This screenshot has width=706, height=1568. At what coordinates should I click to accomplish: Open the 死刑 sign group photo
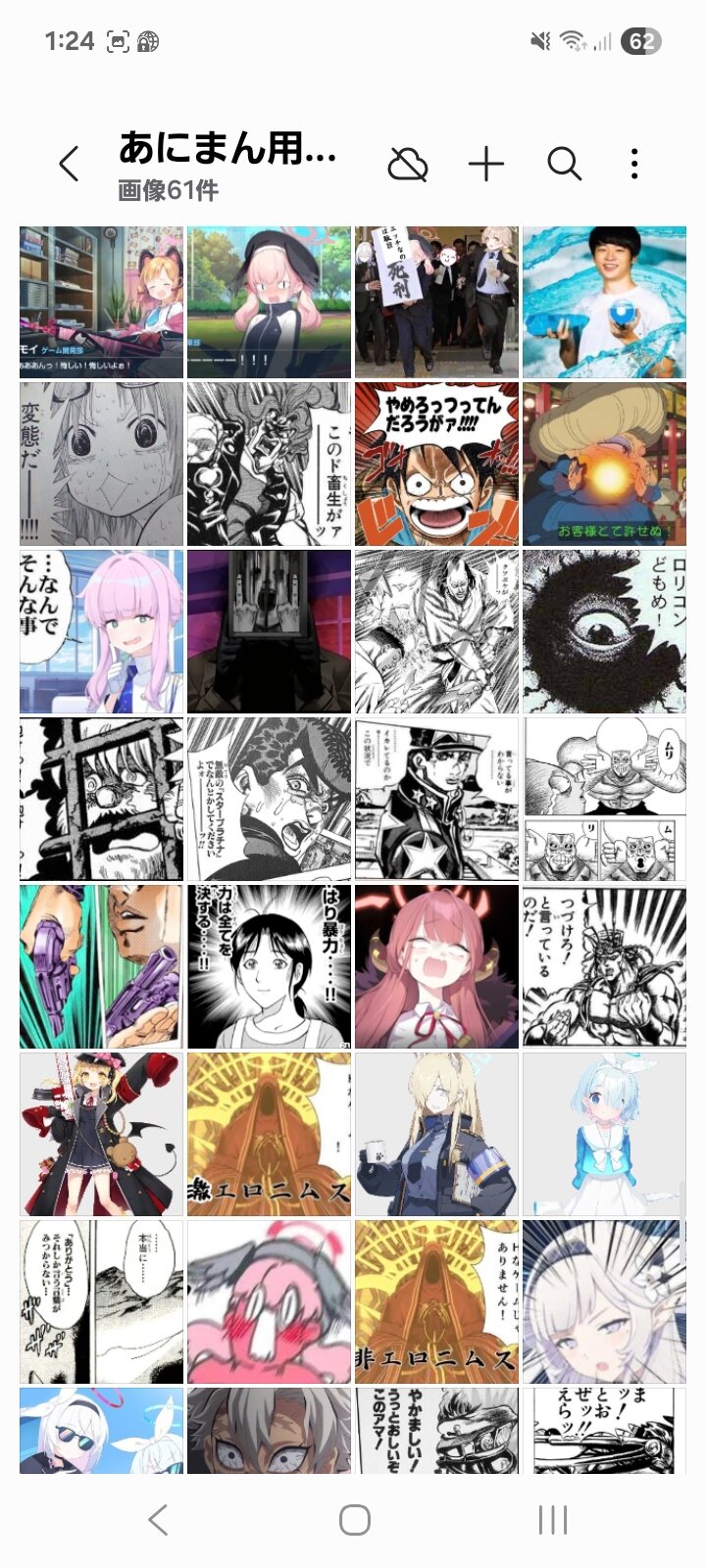[x=436, y=303]
